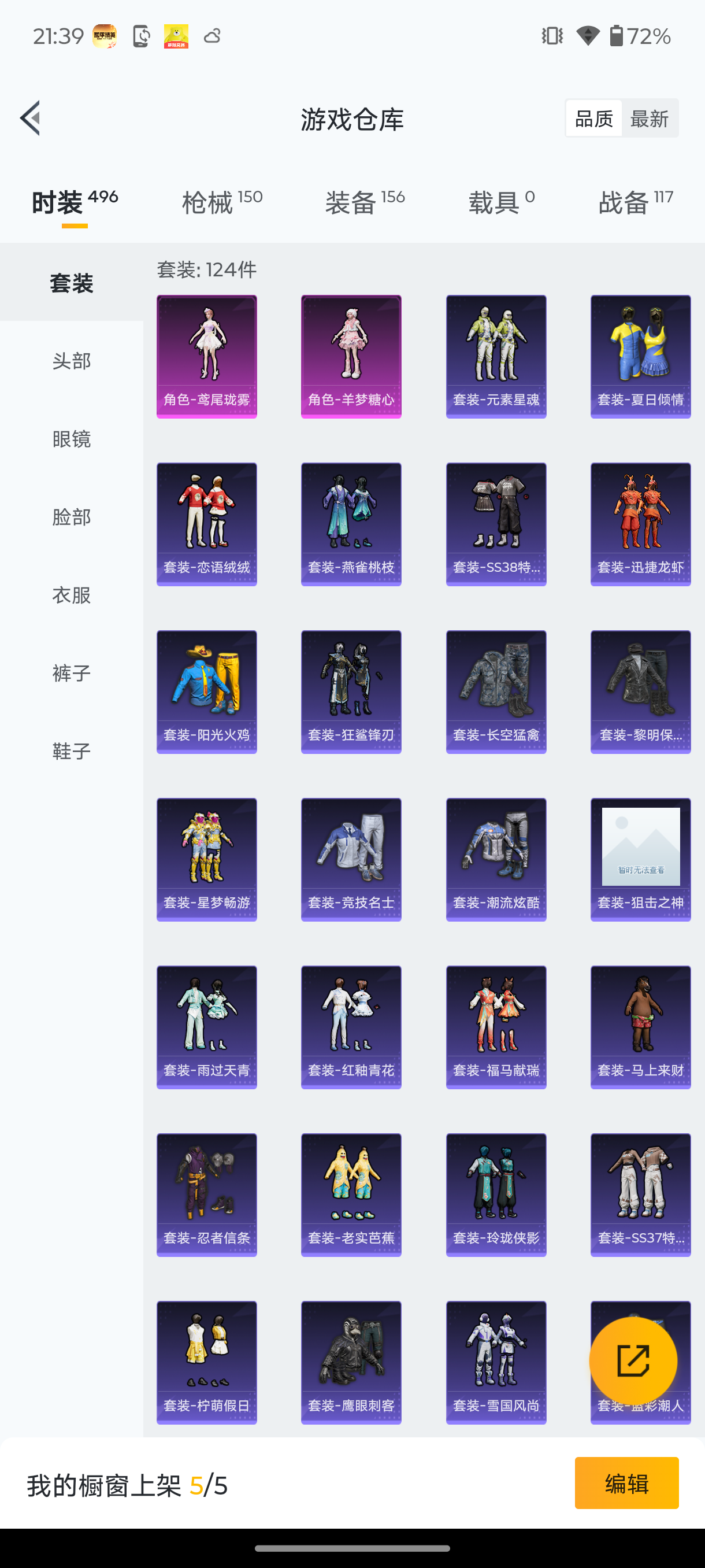Select the 套装 category in sidebar
Screen dimensions: 705x1568
click(72, 282)
